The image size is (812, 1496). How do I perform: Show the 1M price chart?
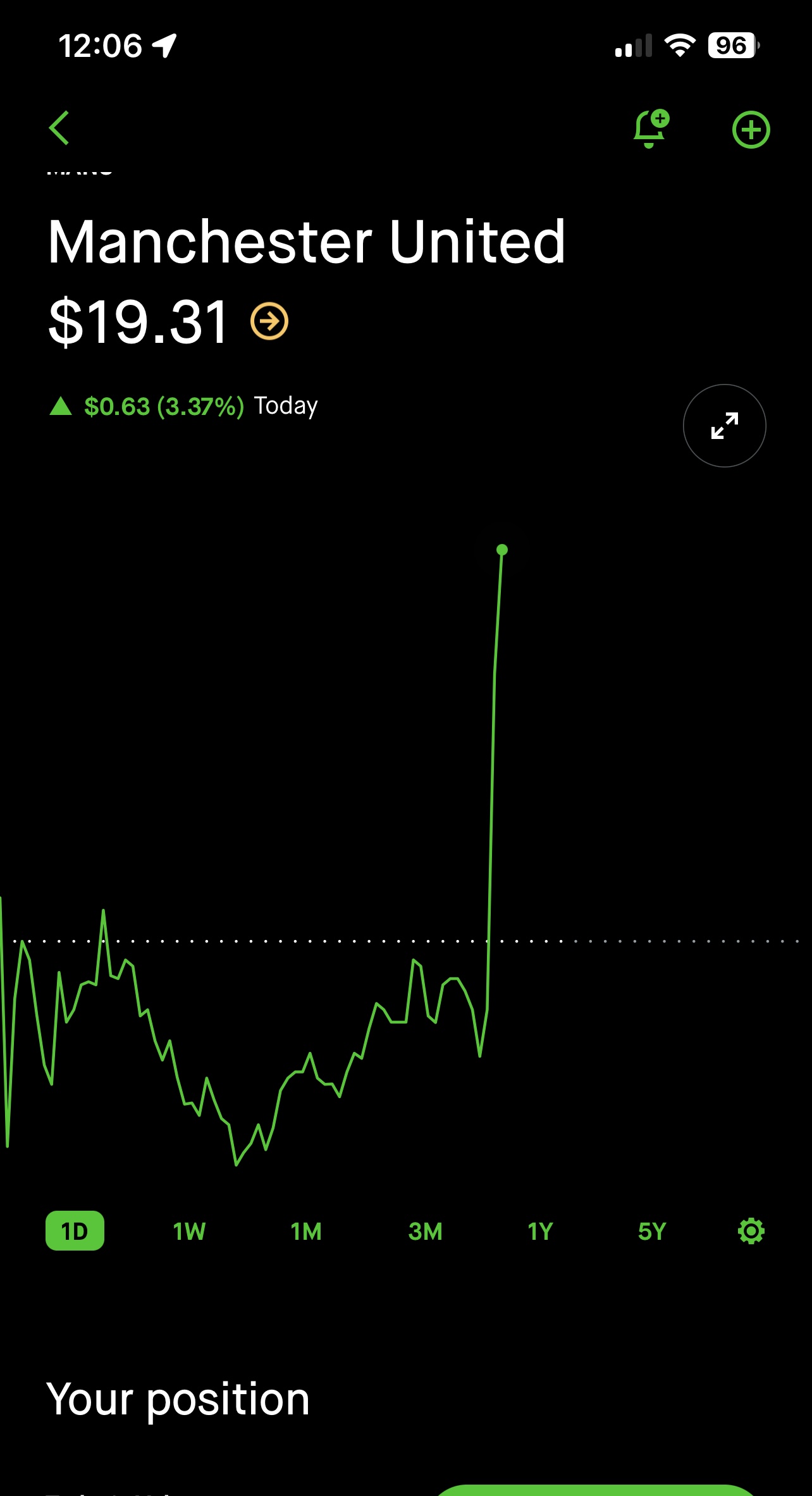pyautogui.click(x=306, y=1231)
